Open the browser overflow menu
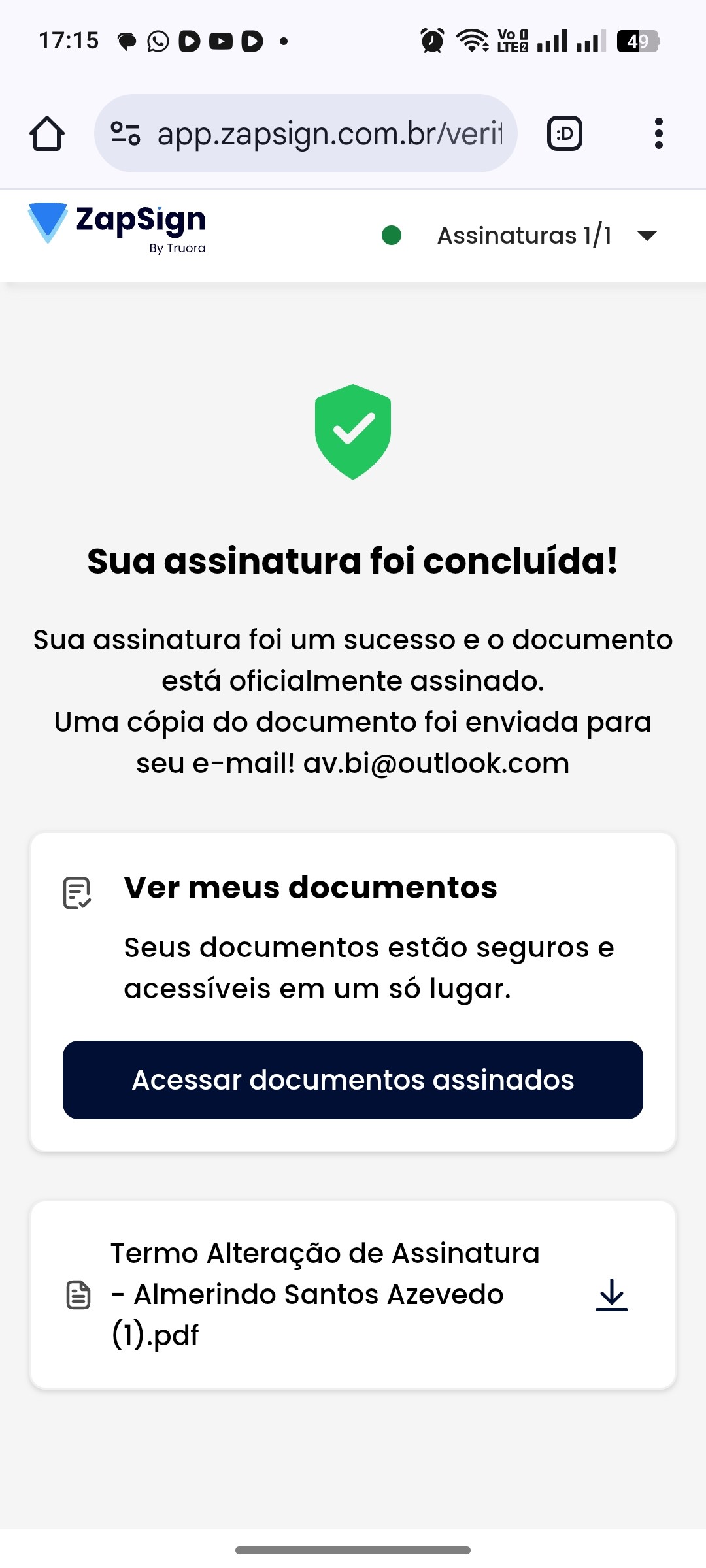This screenshot has width=706, height=1568. pos(658,134)
